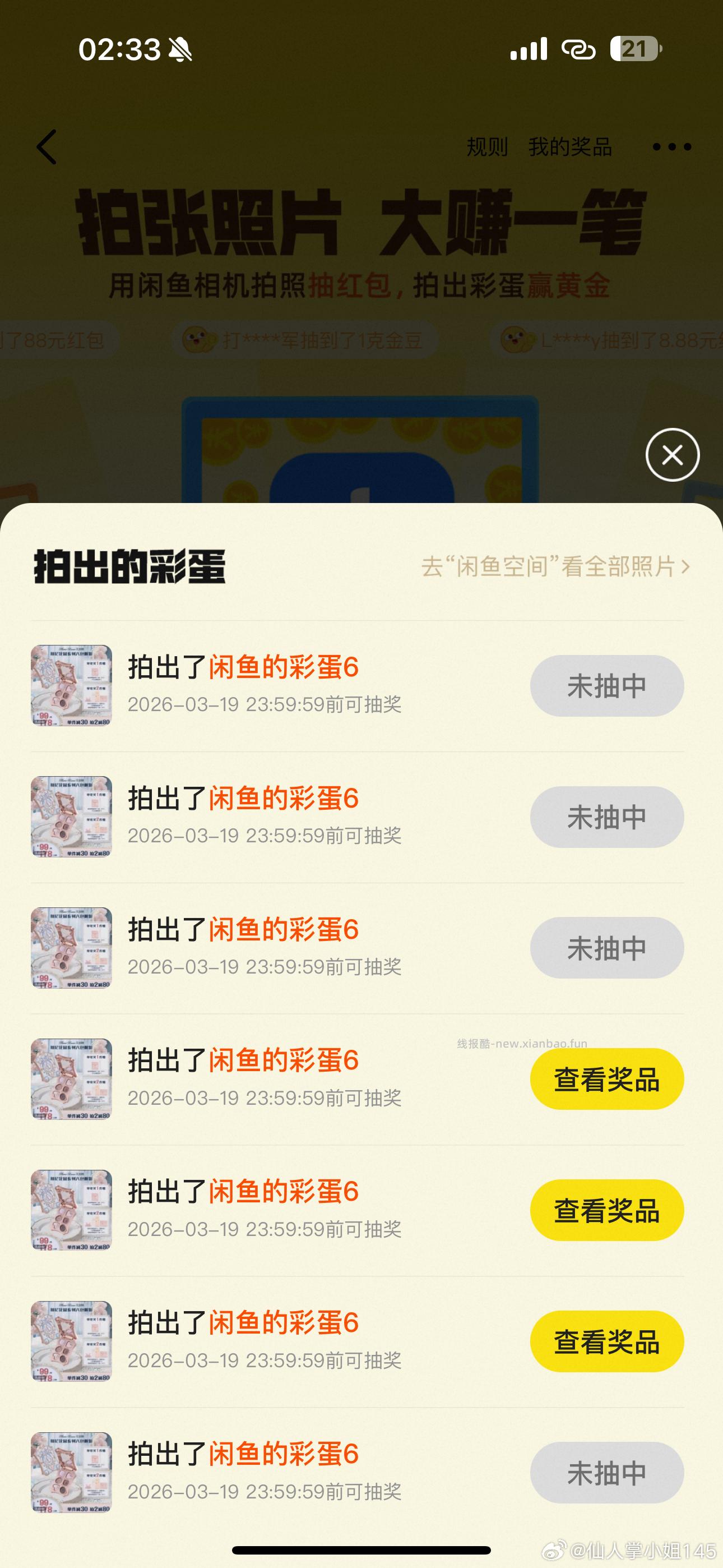The width and height of the screenshot is (723, 1568).
Task: Tap the bottommost 未抽中 button
Action: pyautogui.click(x=606, y=1473)
